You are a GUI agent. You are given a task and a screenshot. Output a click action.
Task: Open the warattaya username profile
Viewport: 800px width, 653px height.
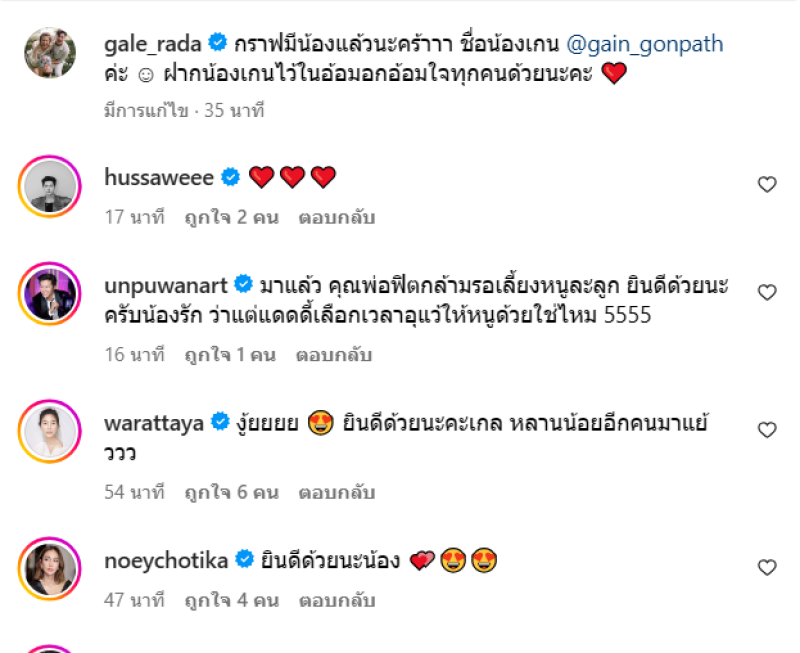[x=153, y=423]
